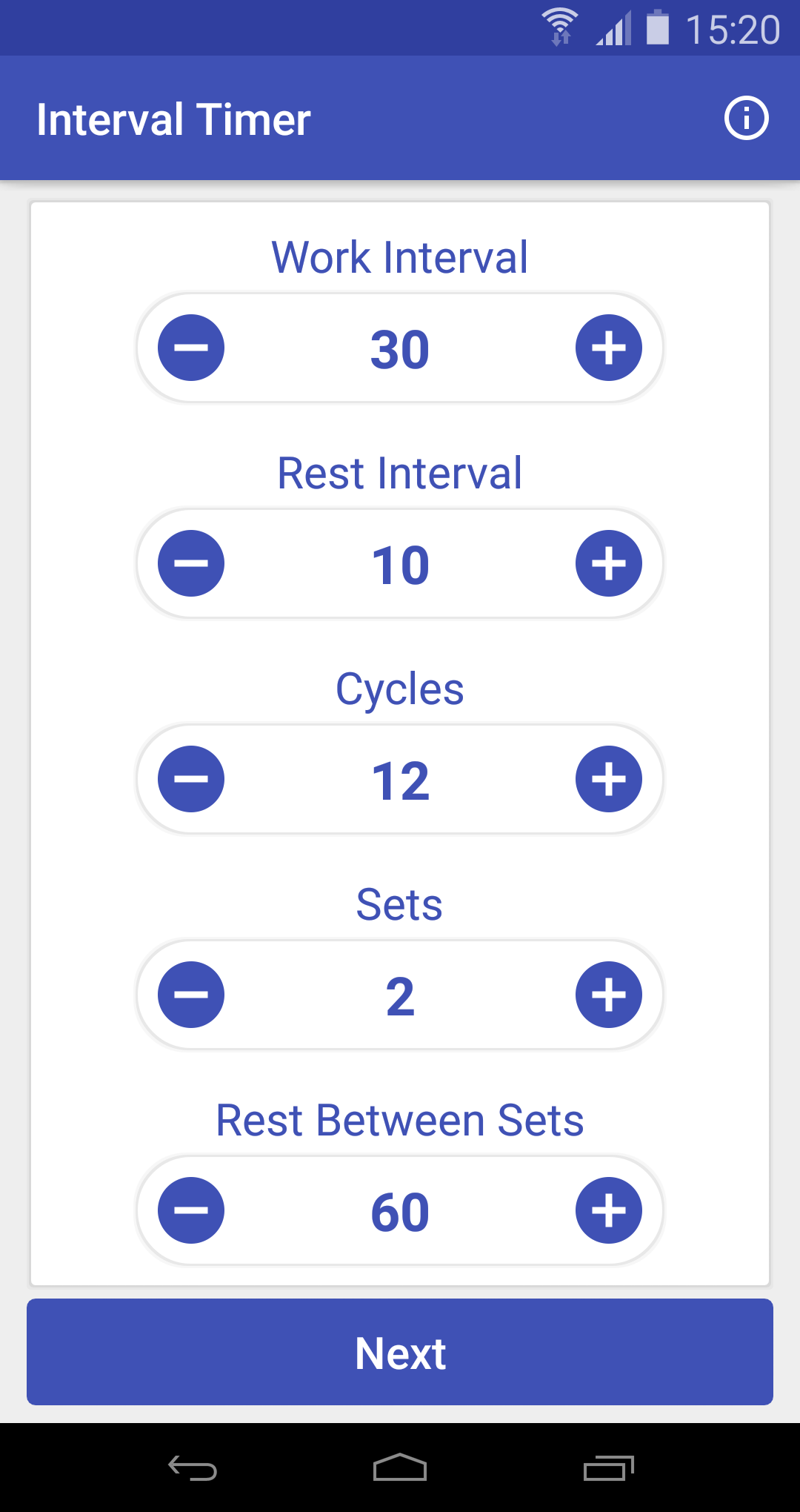The image size is (800, 1512).
Task: Tap the Interval Timer title
Action: pyautogui.click(x=174, y=119)
